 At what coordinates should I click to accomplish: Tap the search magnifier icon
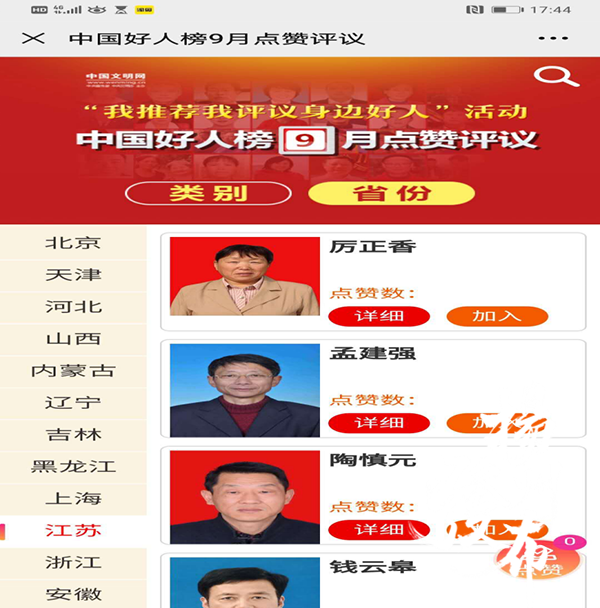[551, 77]
